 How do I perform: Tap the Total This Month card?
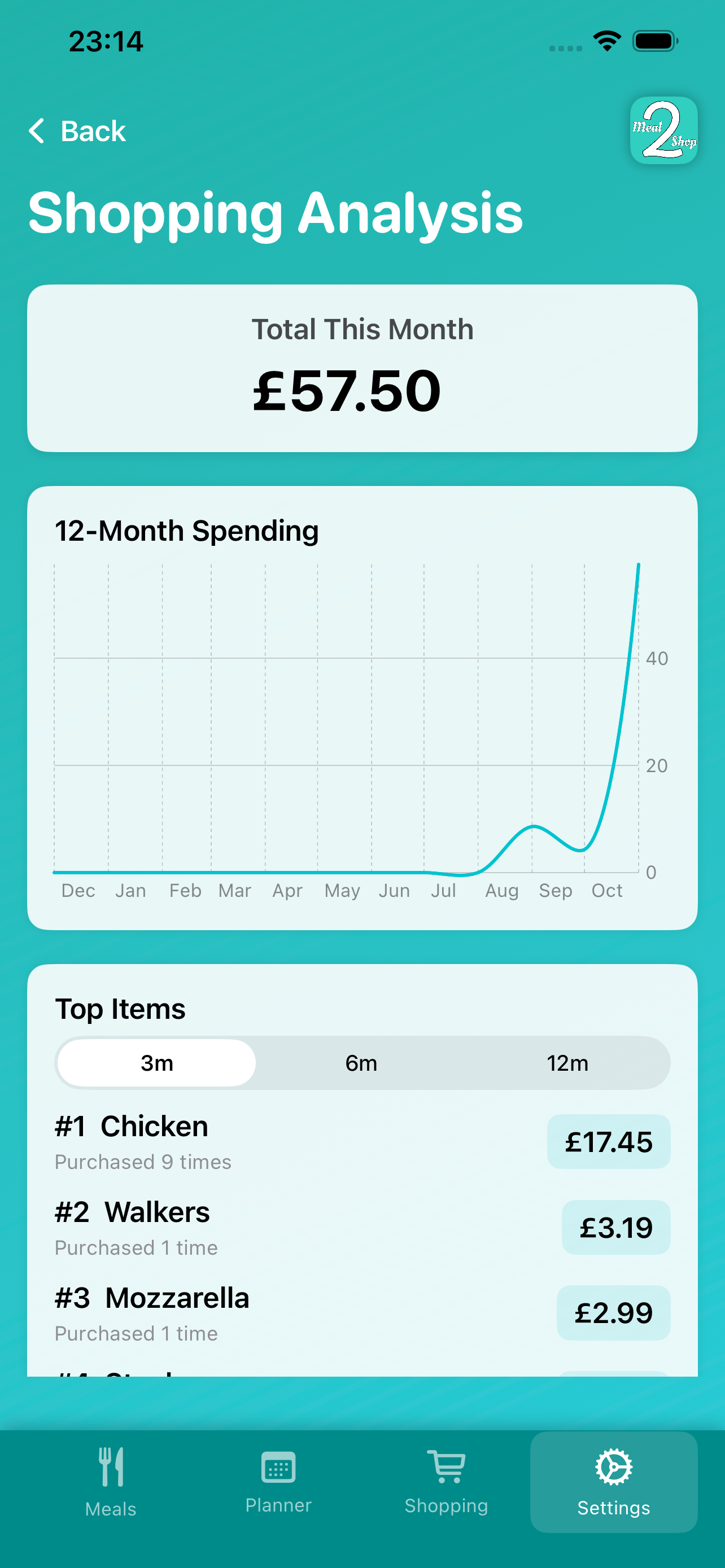362,367
